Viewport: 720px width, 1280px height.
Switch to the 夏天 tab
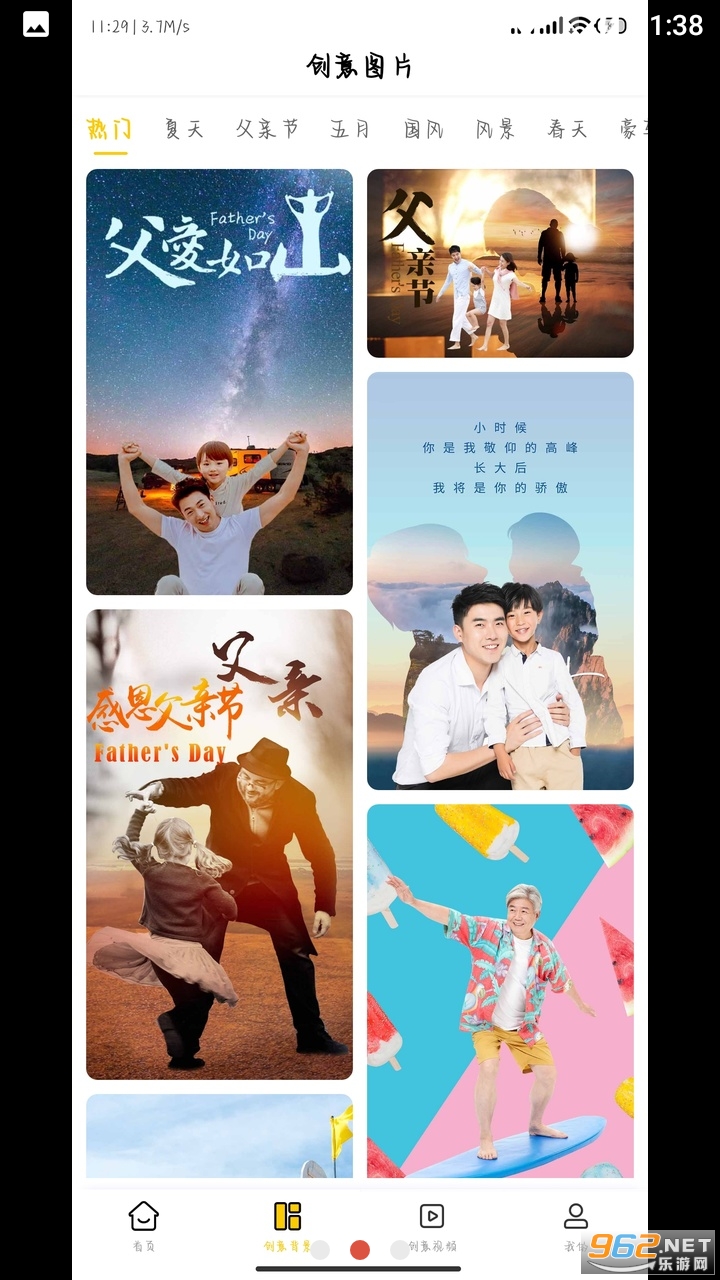[x=184, y=129]
